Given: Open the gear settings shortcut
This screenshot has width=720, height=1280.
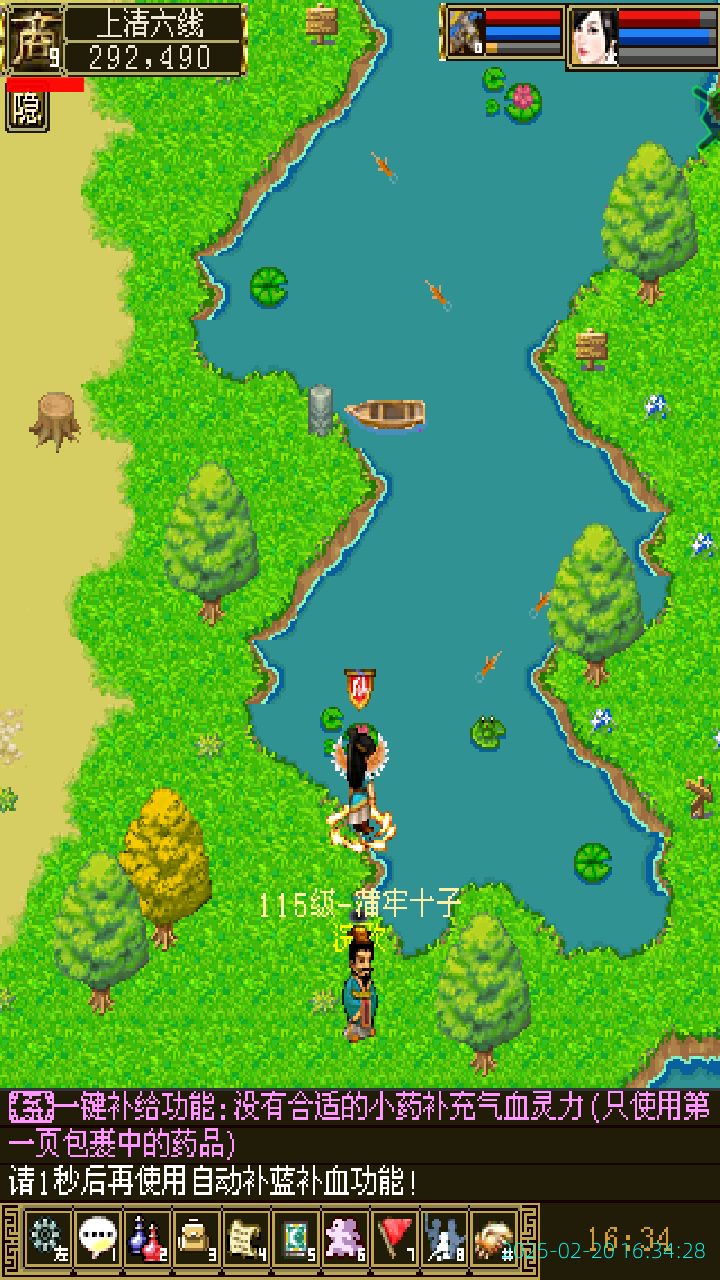Looking at the screenshot, I should click(46, 1239).
